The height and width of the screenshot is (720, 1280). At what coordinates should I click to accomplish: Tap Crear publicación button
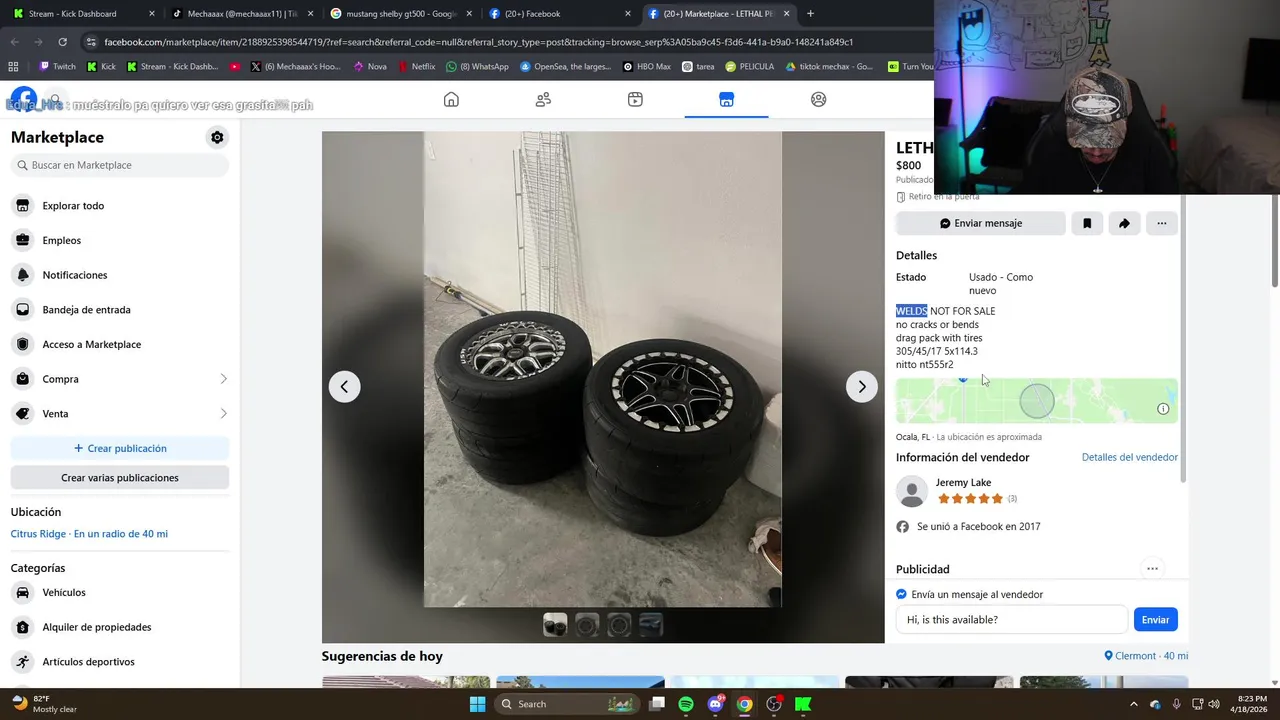120,448
